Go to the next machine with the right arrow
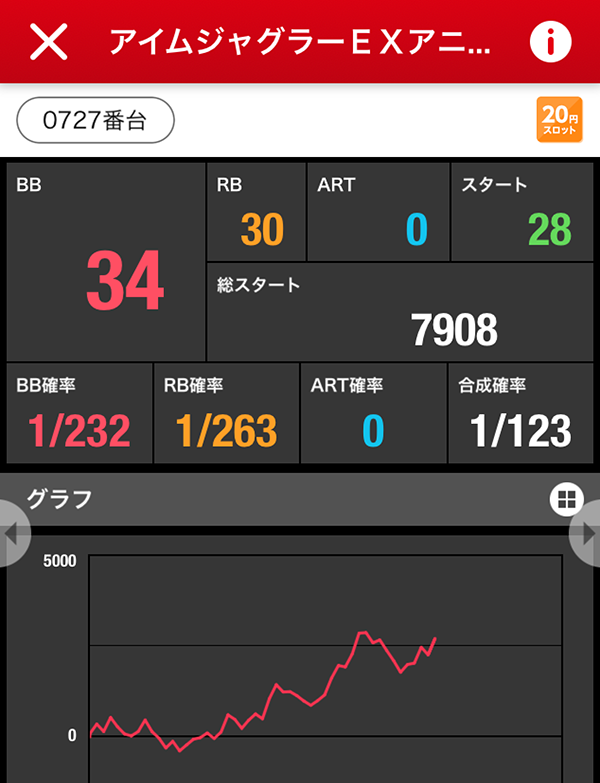 (587, 533)
